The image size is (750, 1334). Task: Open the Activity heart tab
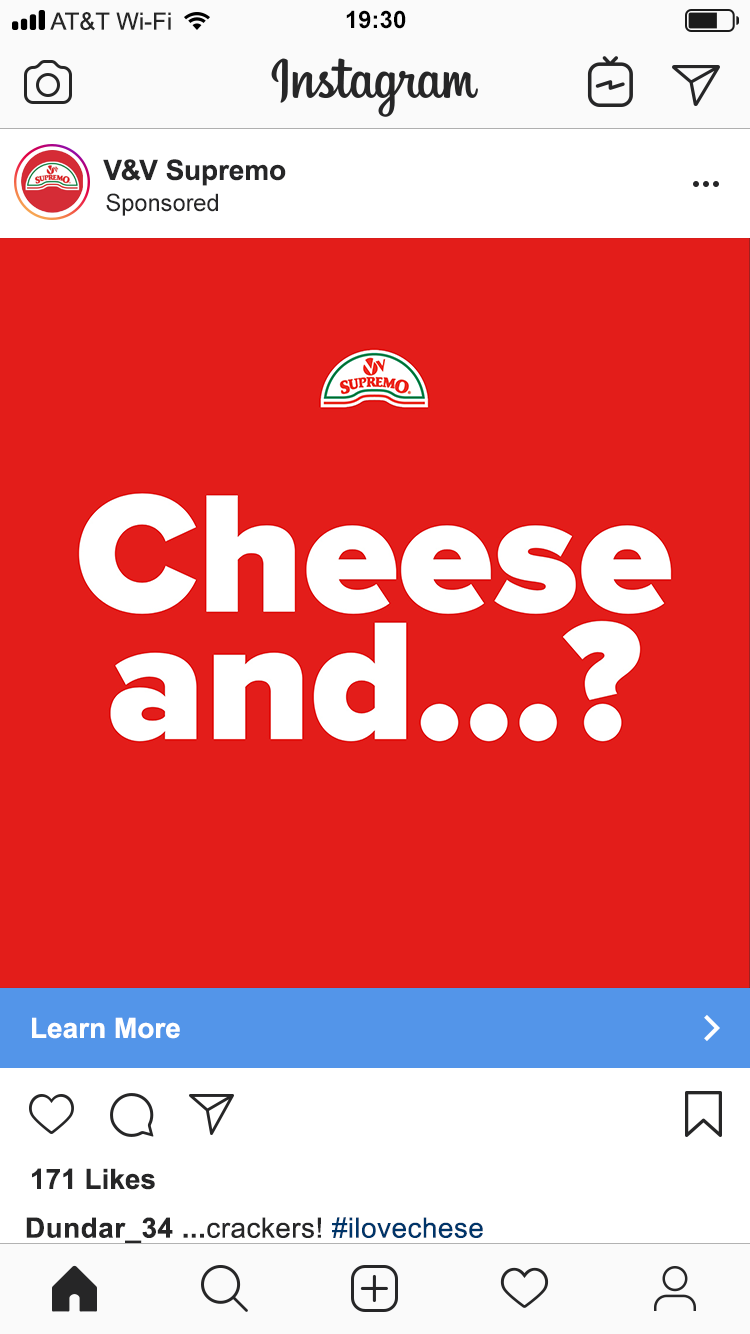pos(525,1289)
